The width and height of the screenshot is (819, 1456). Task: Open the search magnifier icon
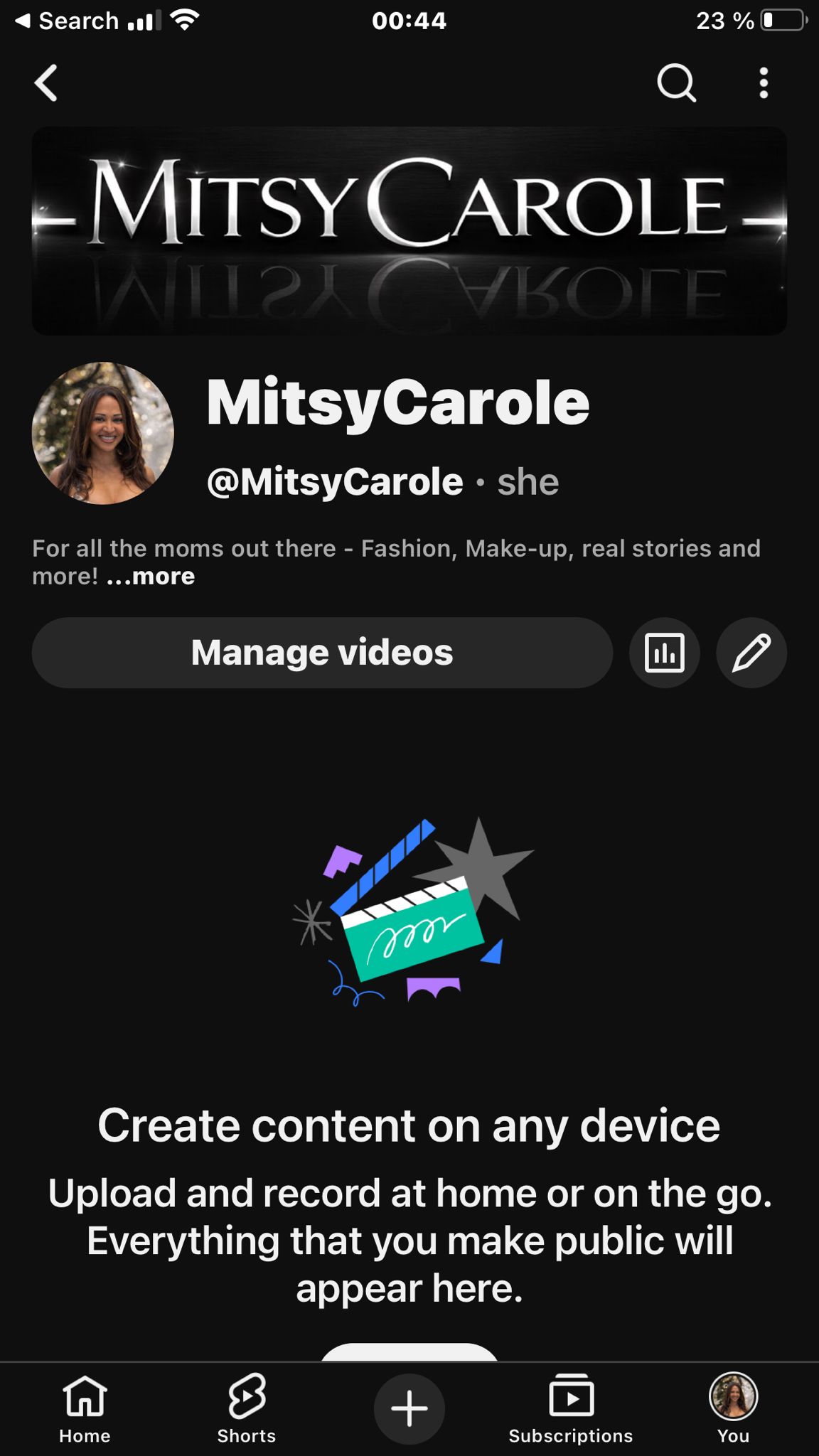(675, 83)
